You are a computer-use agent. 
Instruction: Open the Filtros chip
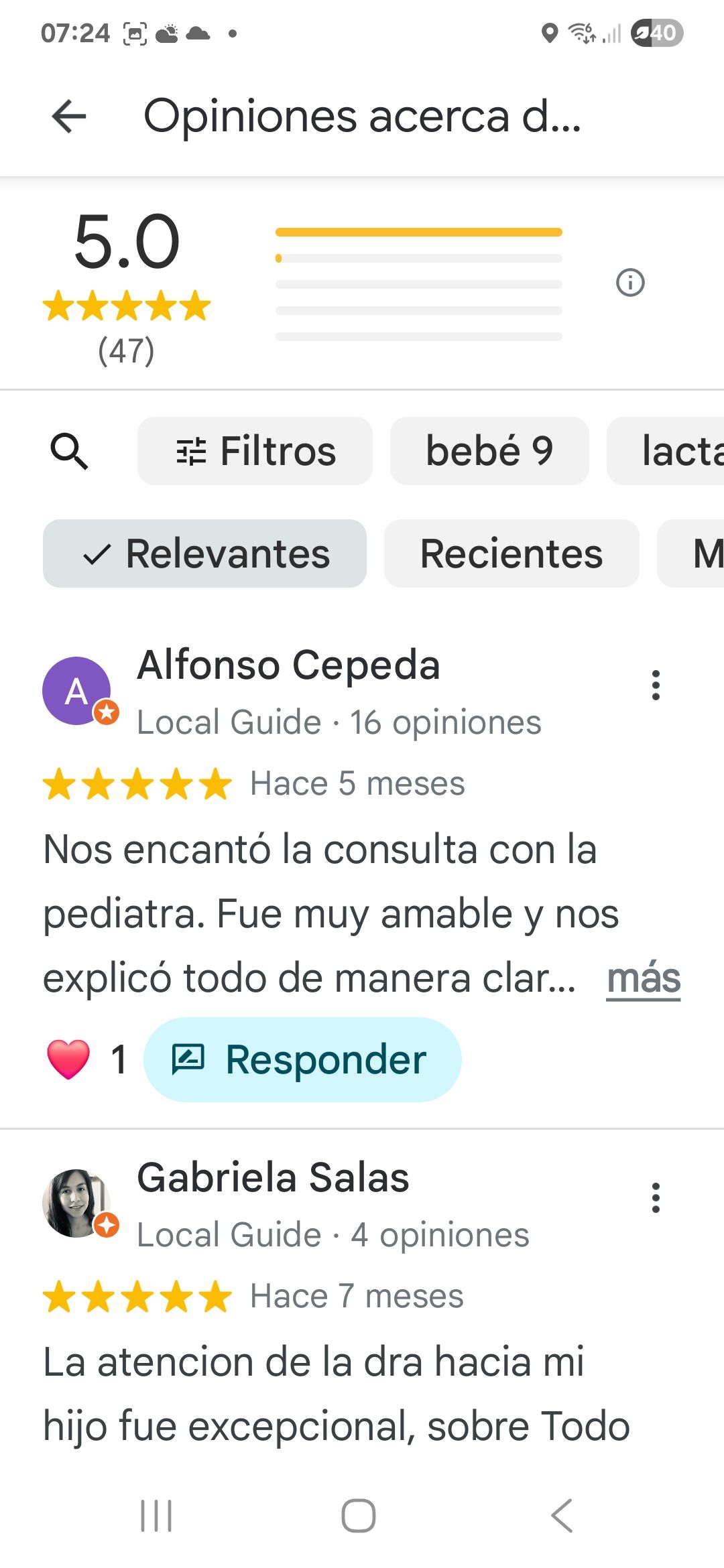pos(255,451)
